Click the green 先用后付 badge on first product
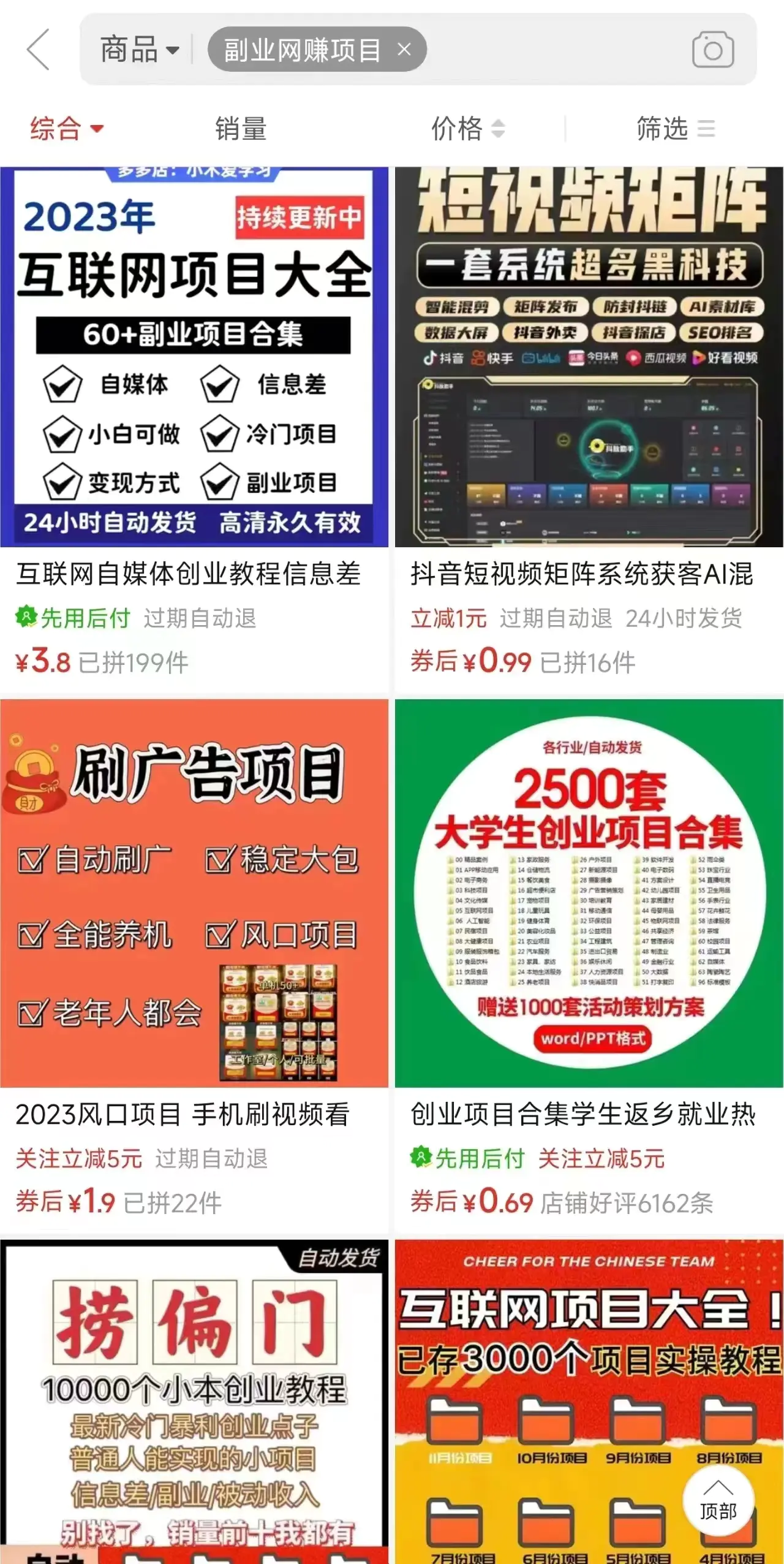The width and height of the screenshot is (784, 1564). coord(73,619)
